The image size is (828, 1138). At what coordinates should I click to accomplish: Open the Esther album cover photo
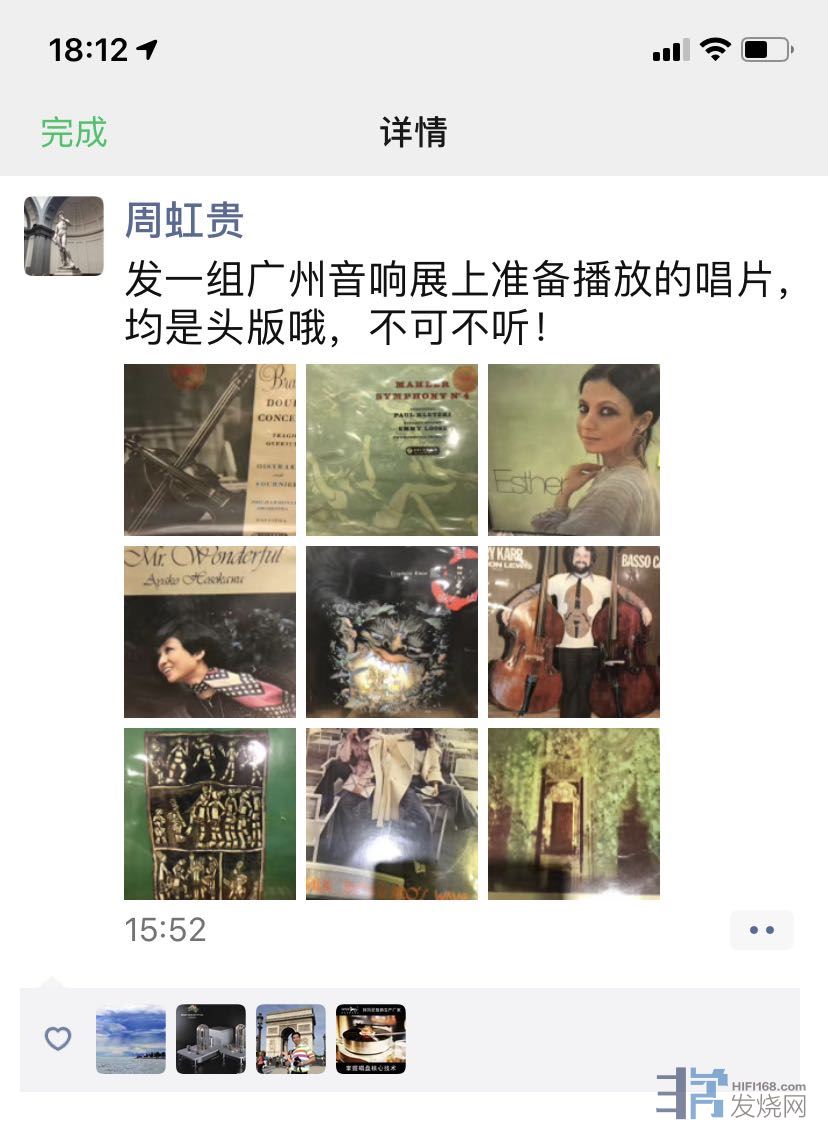pyautogui.click(x=574, y=450)
